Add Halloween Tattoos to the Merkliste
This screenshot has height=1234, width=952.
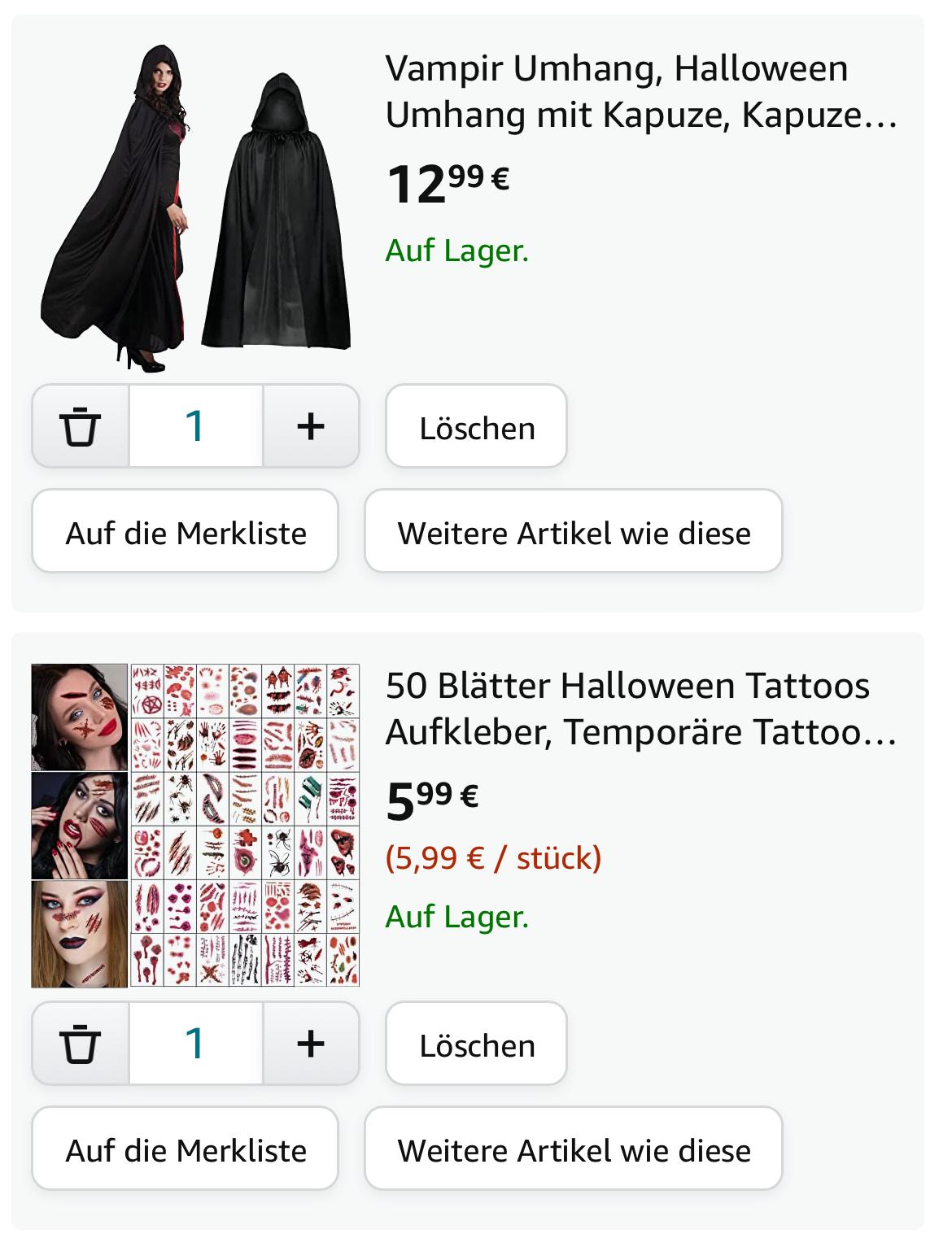pyautogui.click(x=185, y=1149)
